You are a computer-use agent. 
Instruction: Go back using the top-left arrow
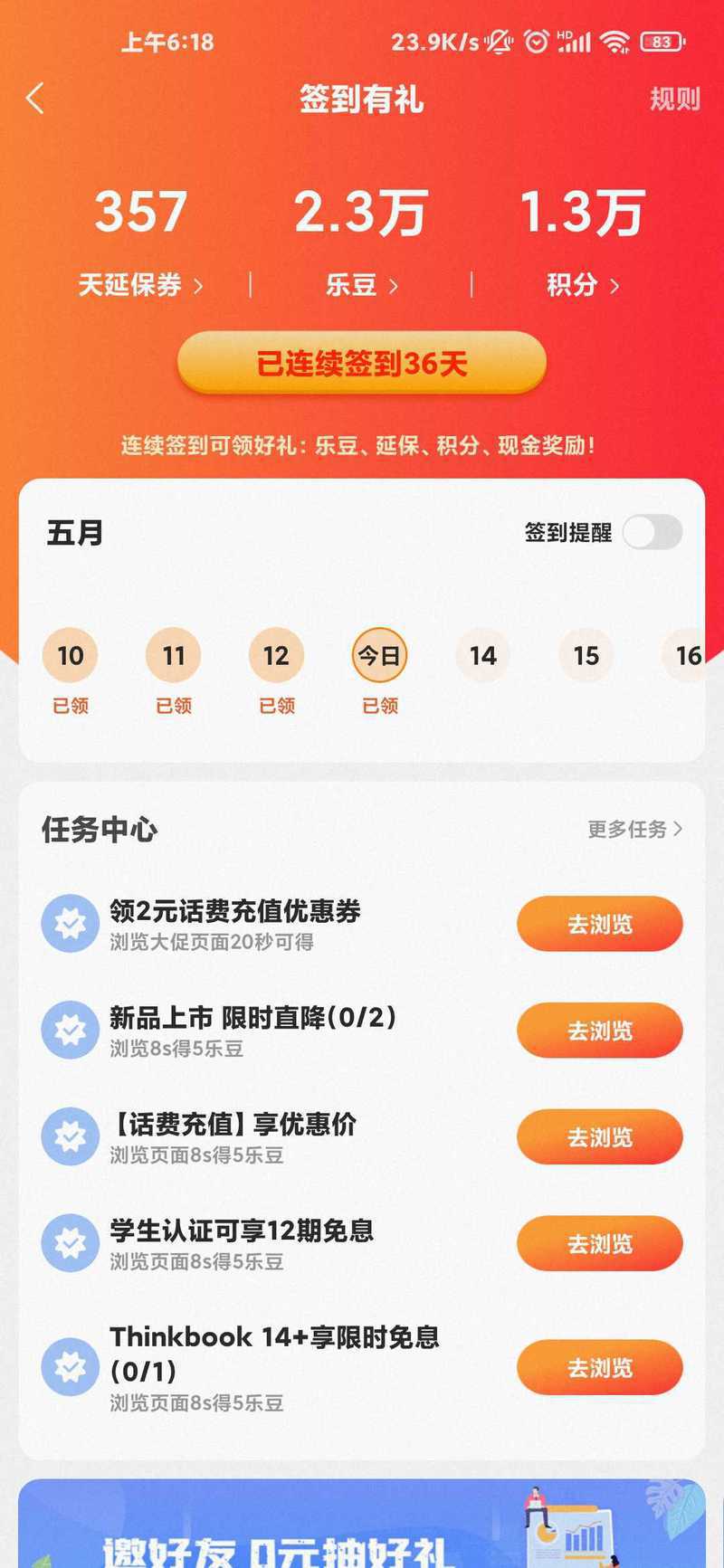(36, 99)
